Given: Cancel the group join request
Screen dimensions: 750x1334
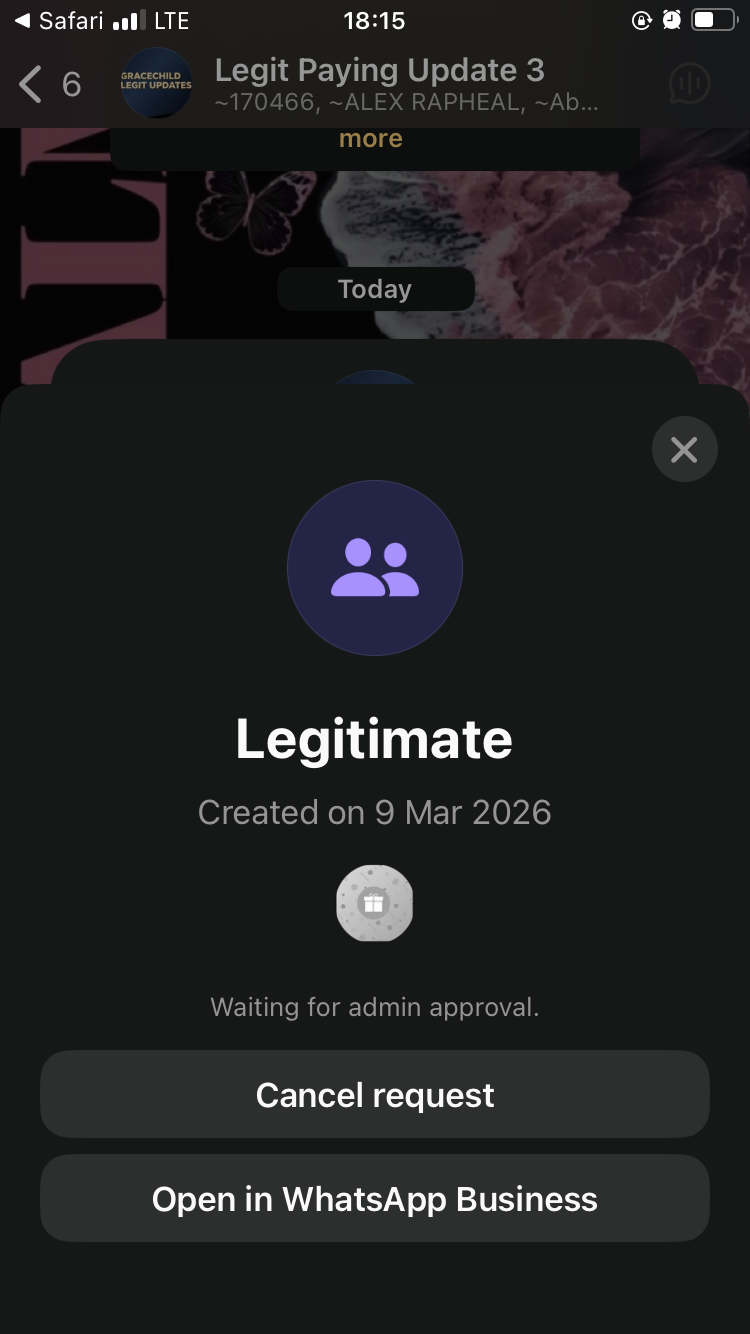Looking at the screenshot, I should point(375,1095).
